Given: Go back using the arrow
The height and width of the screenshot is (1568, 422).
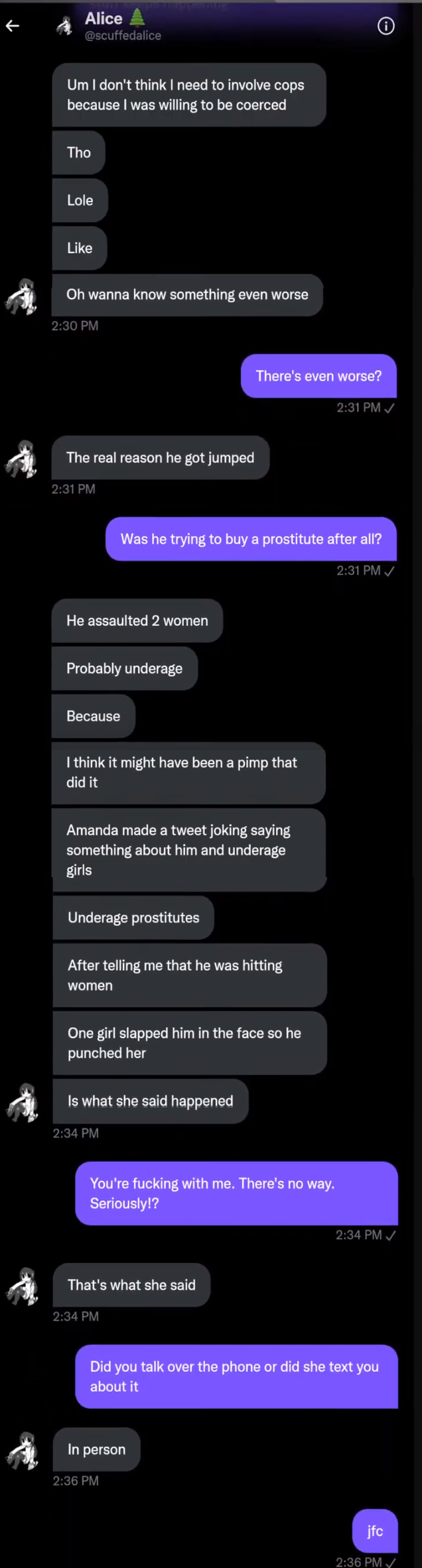Looking at the screenshot, I should [13, 26].
